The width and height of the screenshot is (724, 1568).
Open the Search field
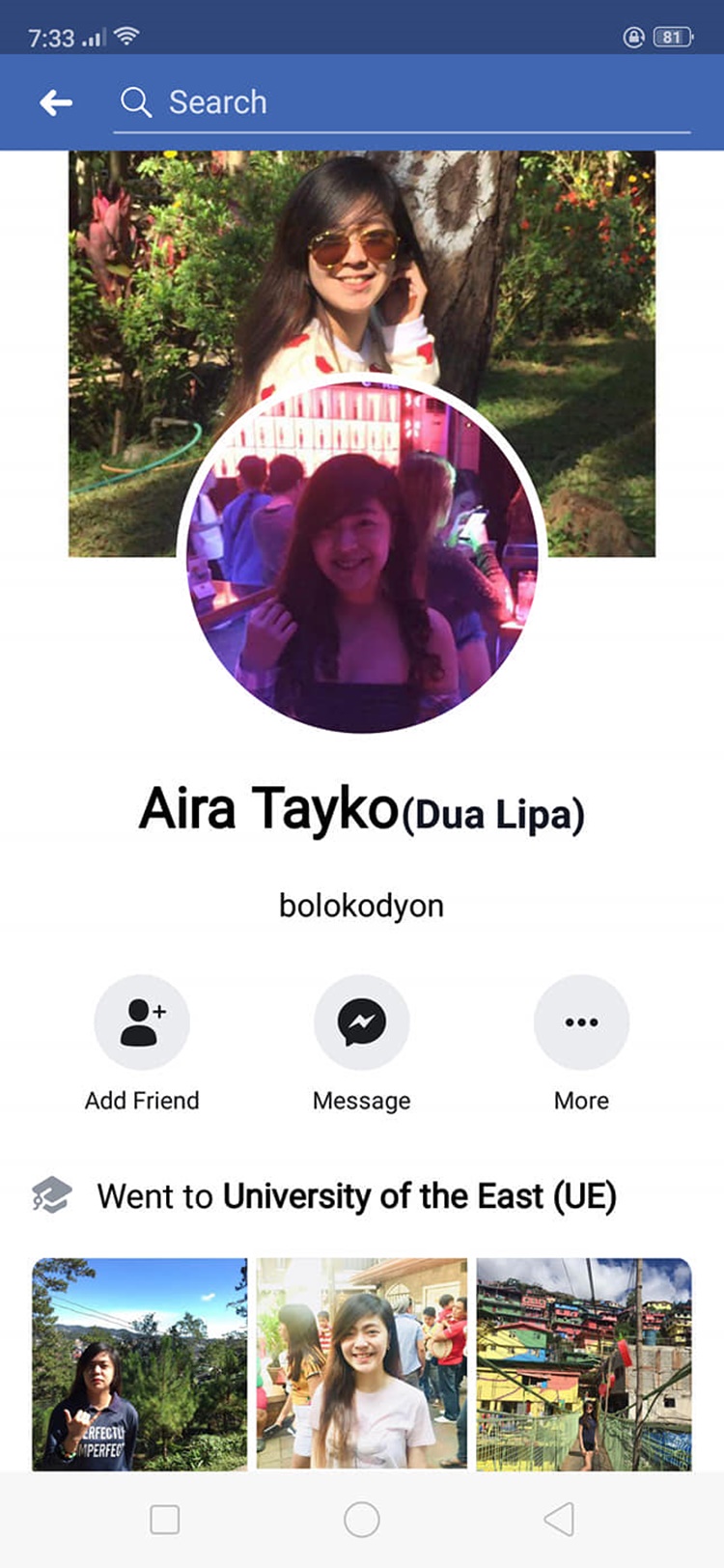pyautogui.click(x=403, y=102)
